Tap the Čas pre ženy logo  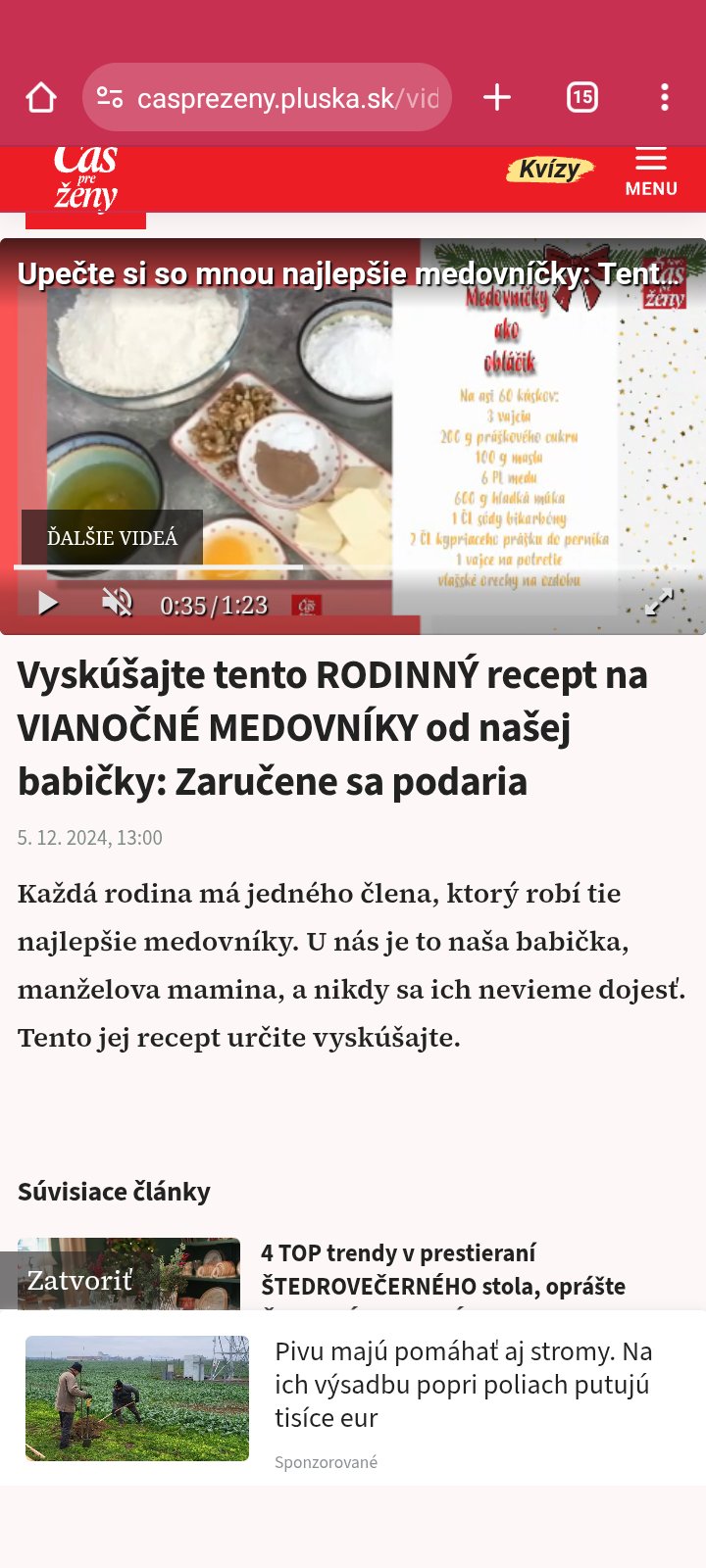[x=85, y=178]
